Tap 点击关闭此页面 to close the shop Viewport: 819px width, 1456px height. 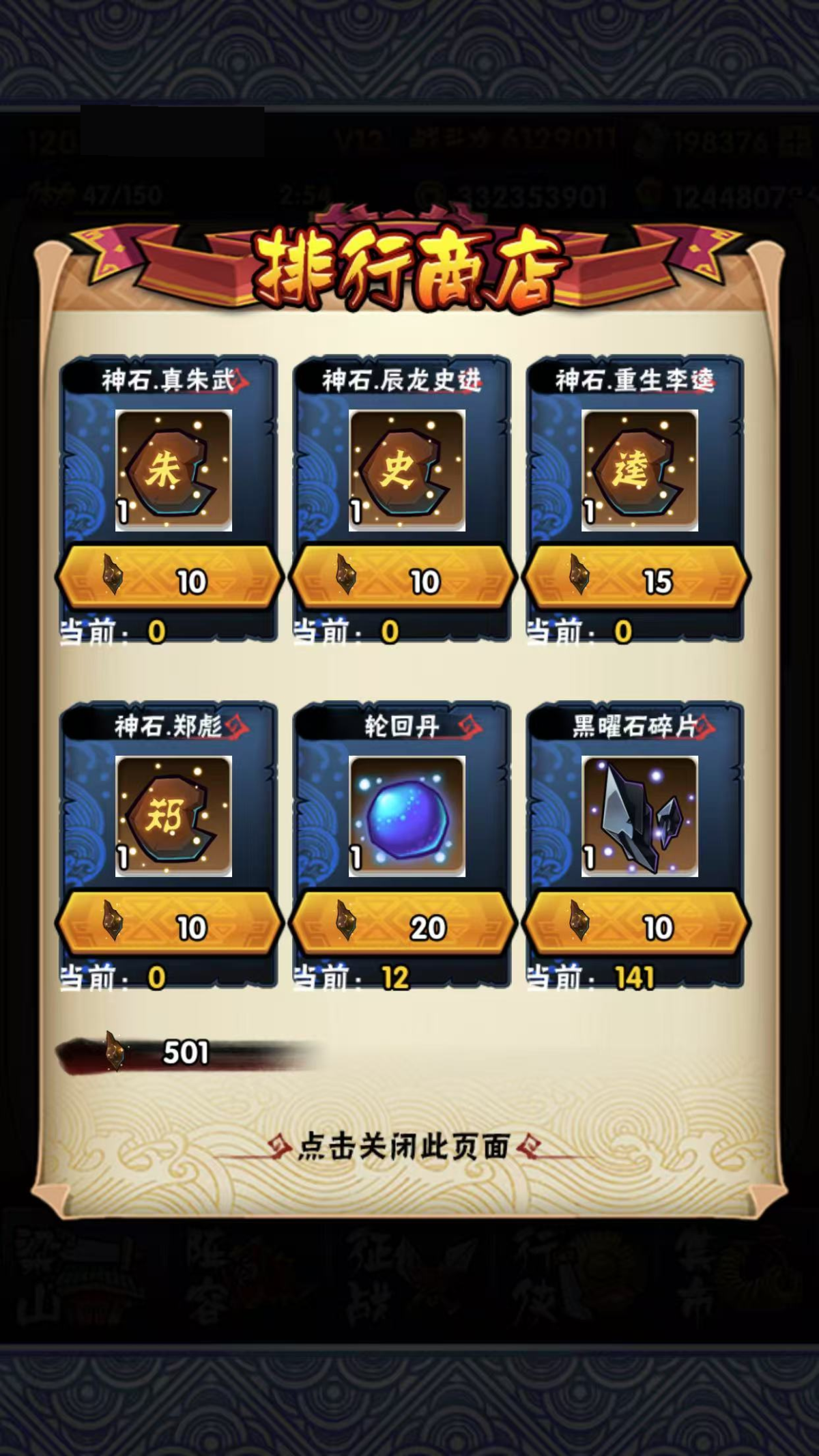pos(404,1147)
